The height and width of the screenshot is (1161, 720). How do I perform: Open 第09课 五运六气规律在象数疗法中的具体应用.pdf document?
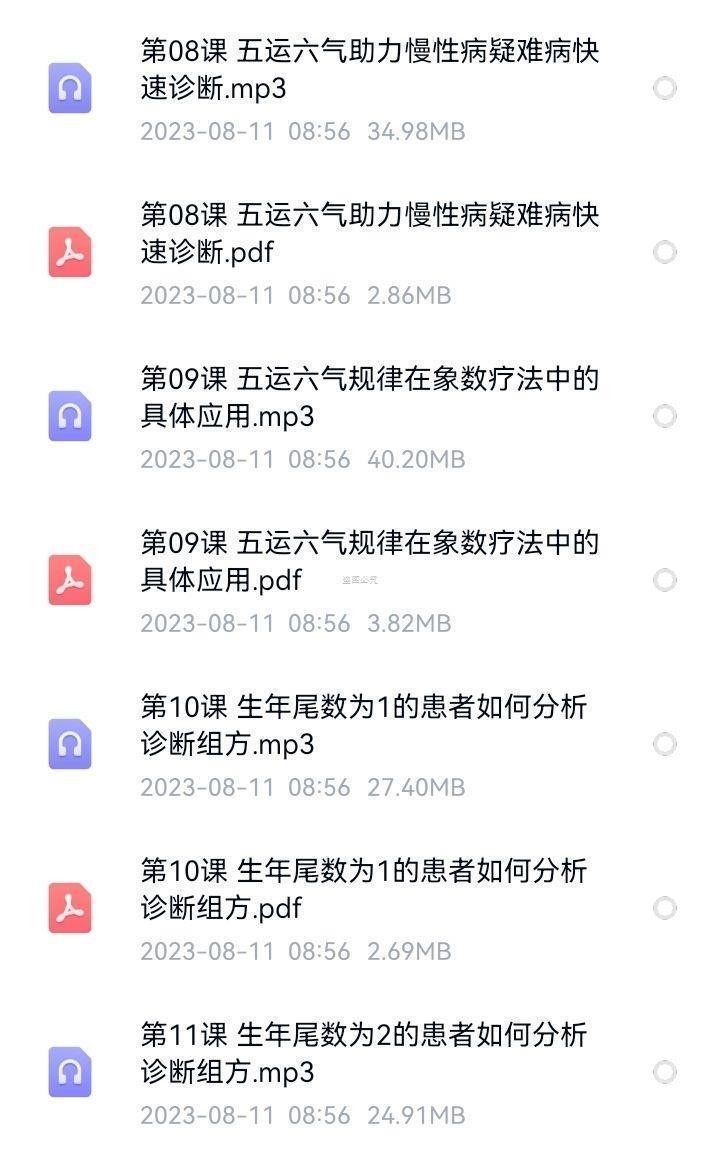point(370,562)
